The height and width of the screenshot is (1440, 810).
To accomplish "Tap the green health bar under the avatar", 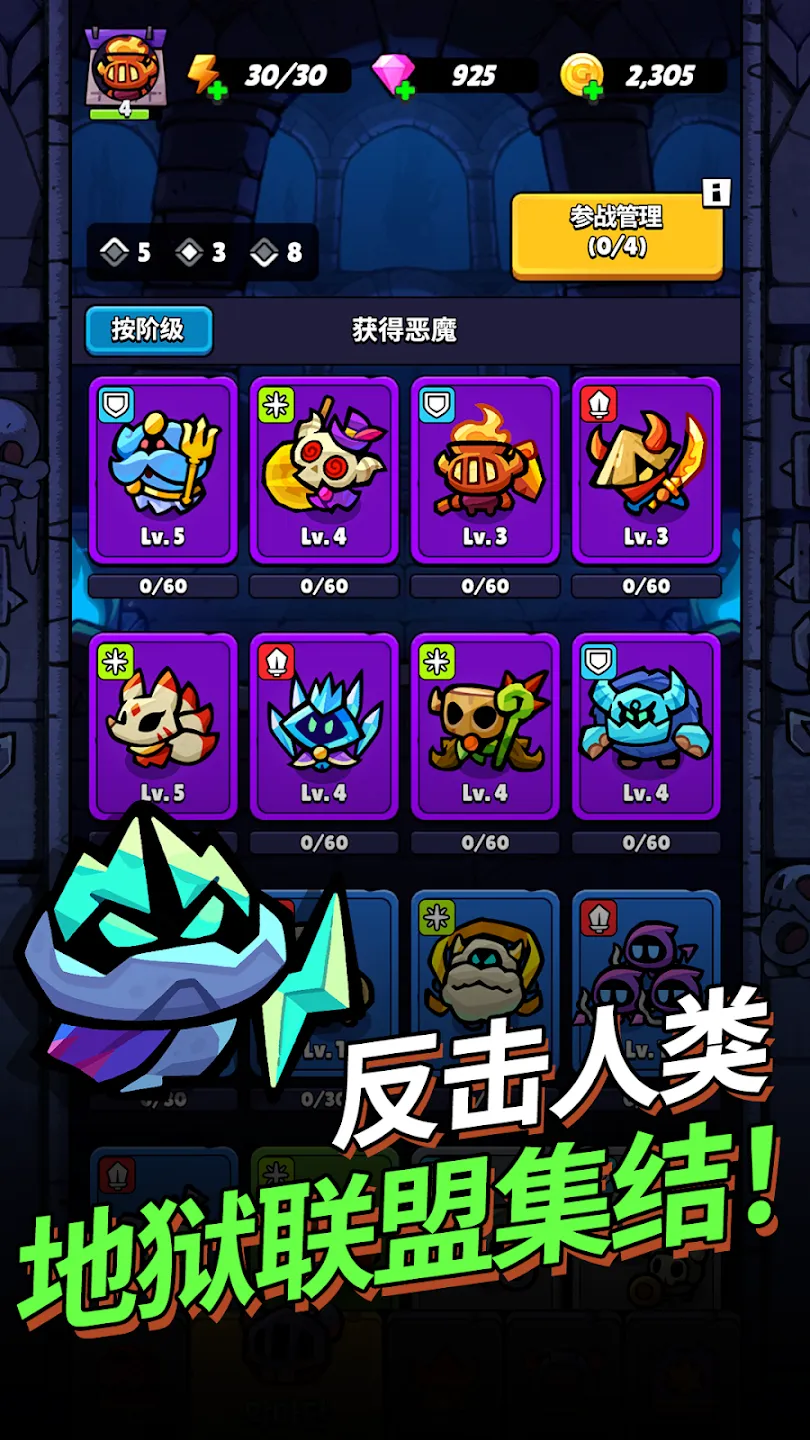I will click(x=120, y=114).
